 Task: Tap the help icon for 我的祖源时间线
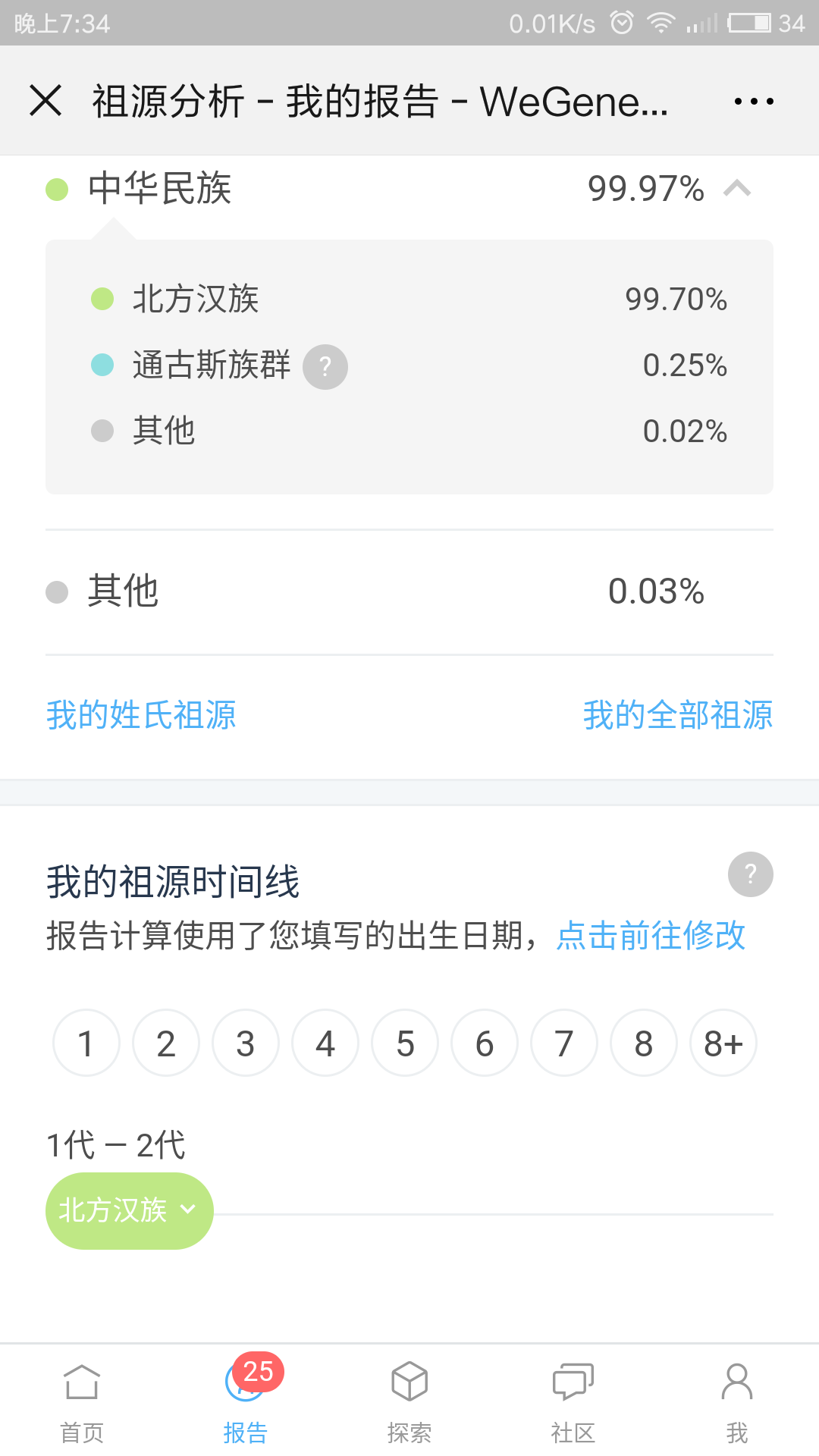pyautogui.click(x=751, y=874)
